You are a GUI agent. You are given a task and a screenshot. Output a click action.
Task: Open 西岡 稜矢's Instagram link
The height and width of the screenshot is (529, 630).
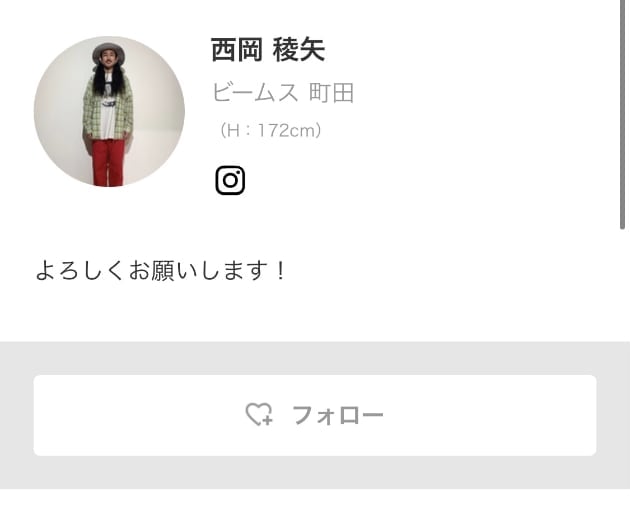pyautogui.click(x=230, y=180)
